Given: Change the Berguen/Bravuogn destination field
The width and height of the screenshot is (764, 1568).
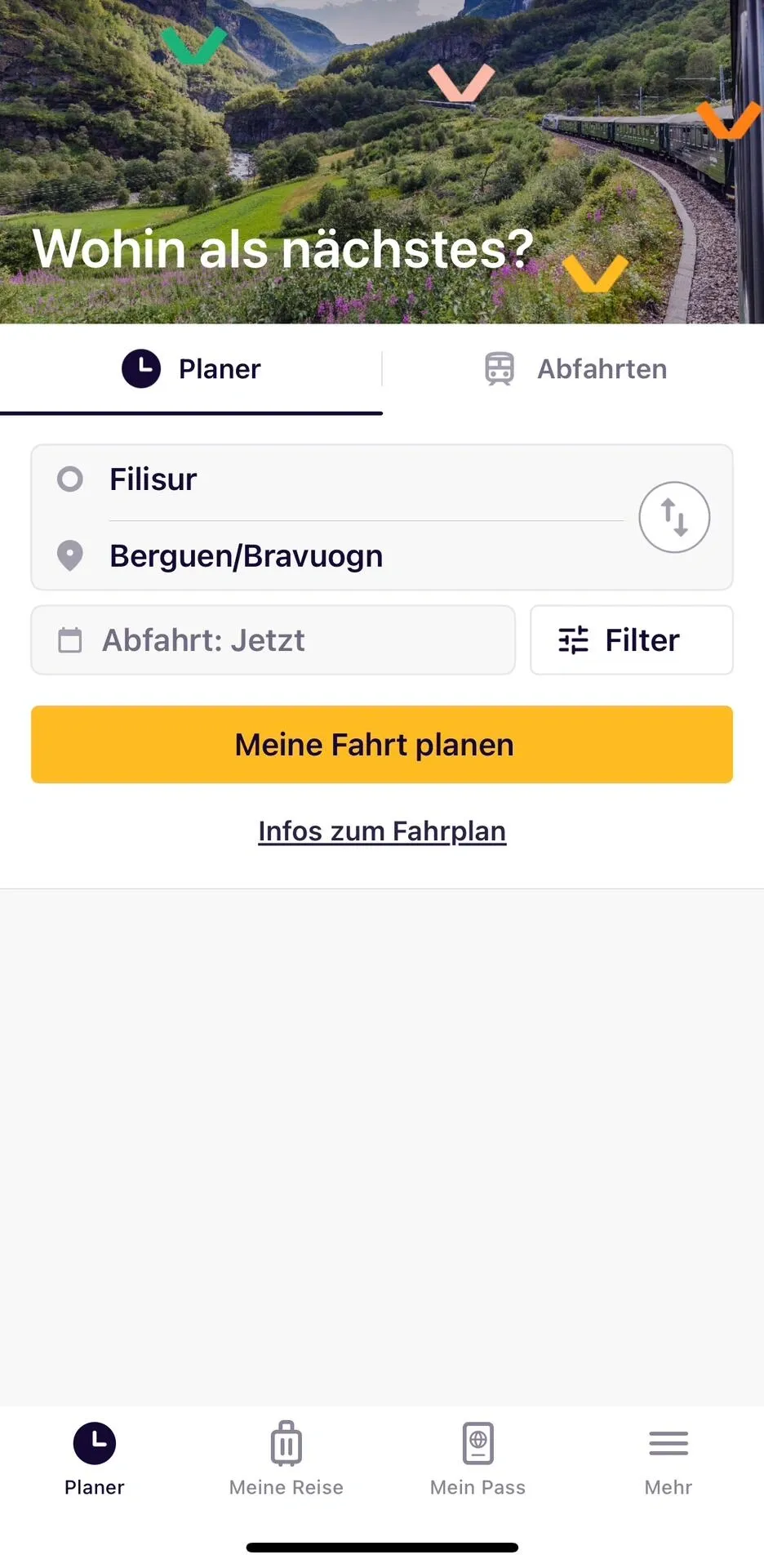Looking at the screenshot, I should pyautogui.click(x=326, y=556).
